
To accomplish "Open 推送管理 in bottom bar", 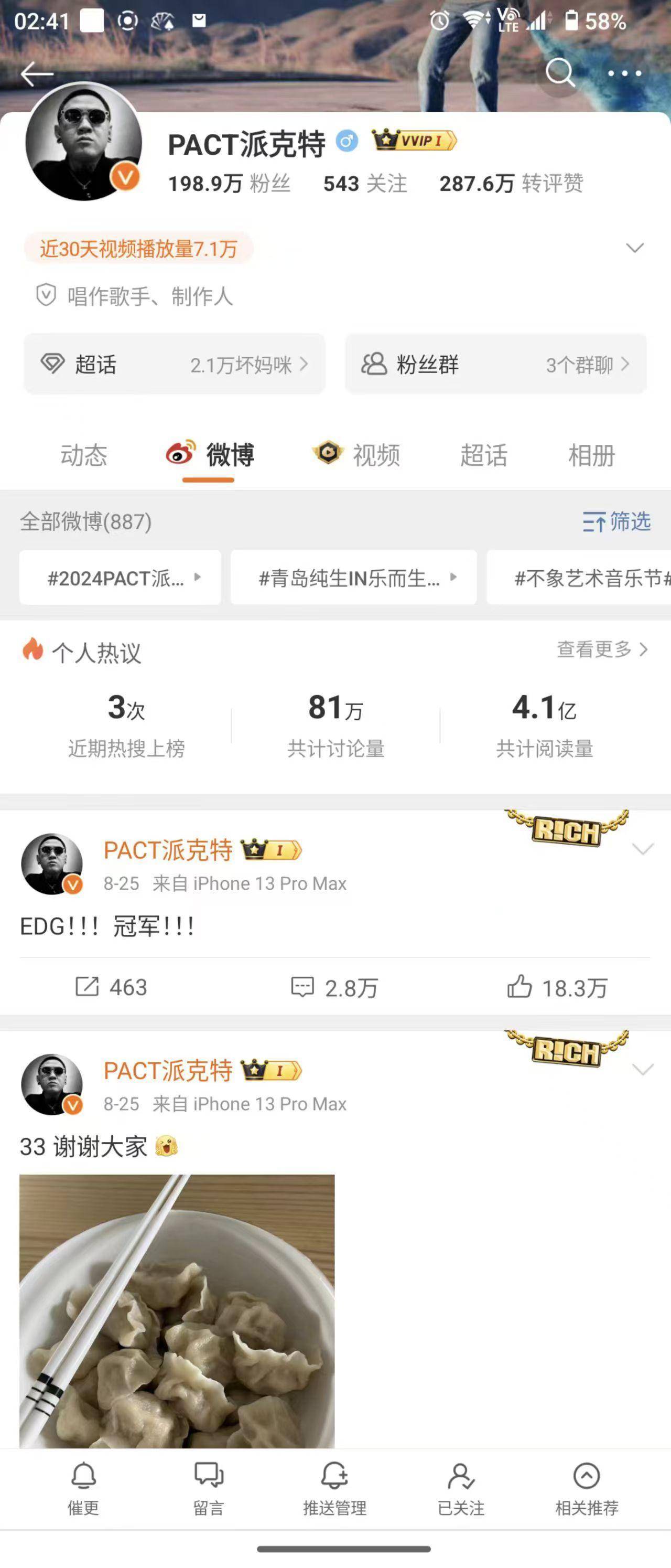I will pos(334,1489).
